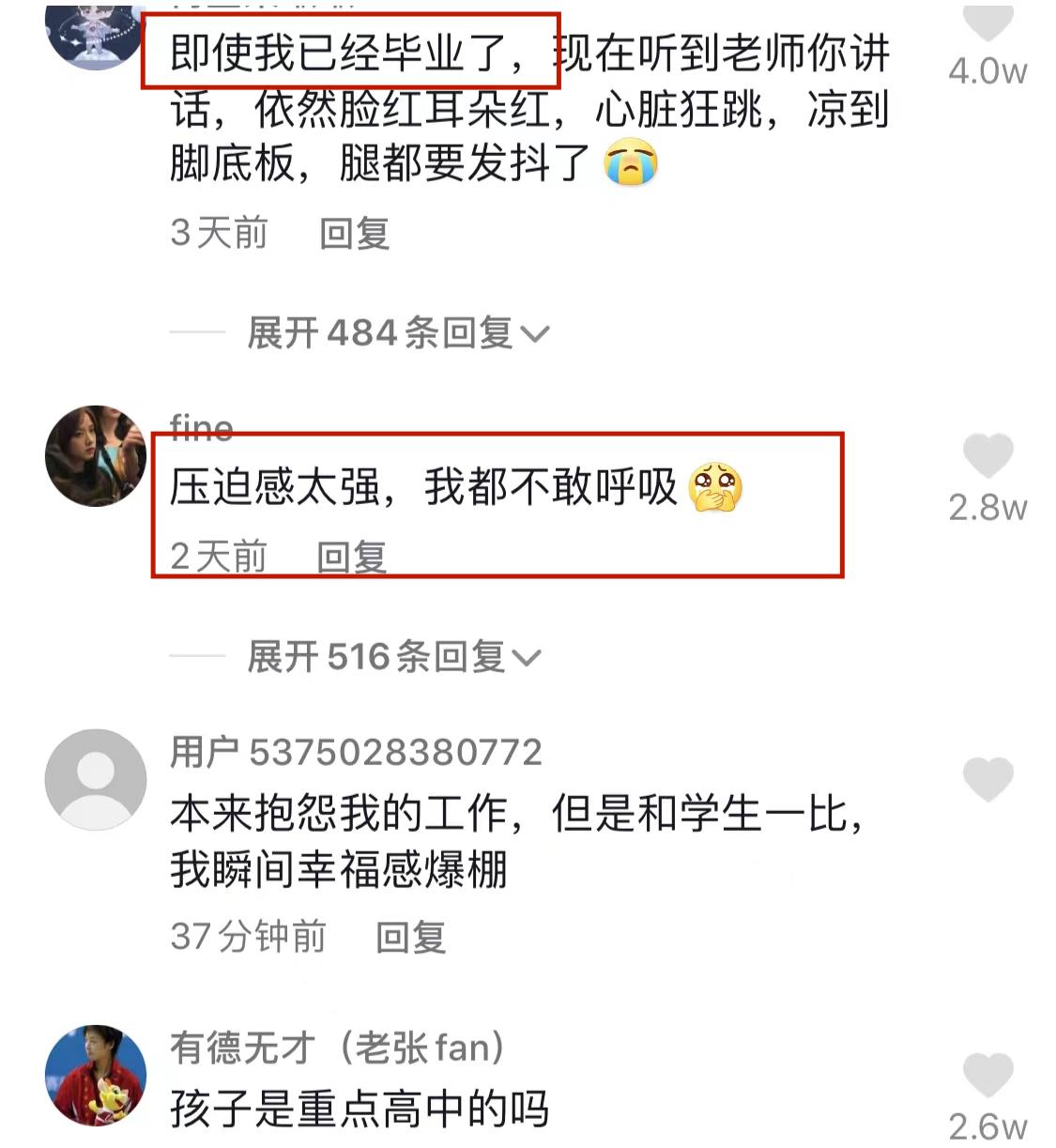
Task: Like the comment from 用户 5375028380772
Action: pos(988,779)
